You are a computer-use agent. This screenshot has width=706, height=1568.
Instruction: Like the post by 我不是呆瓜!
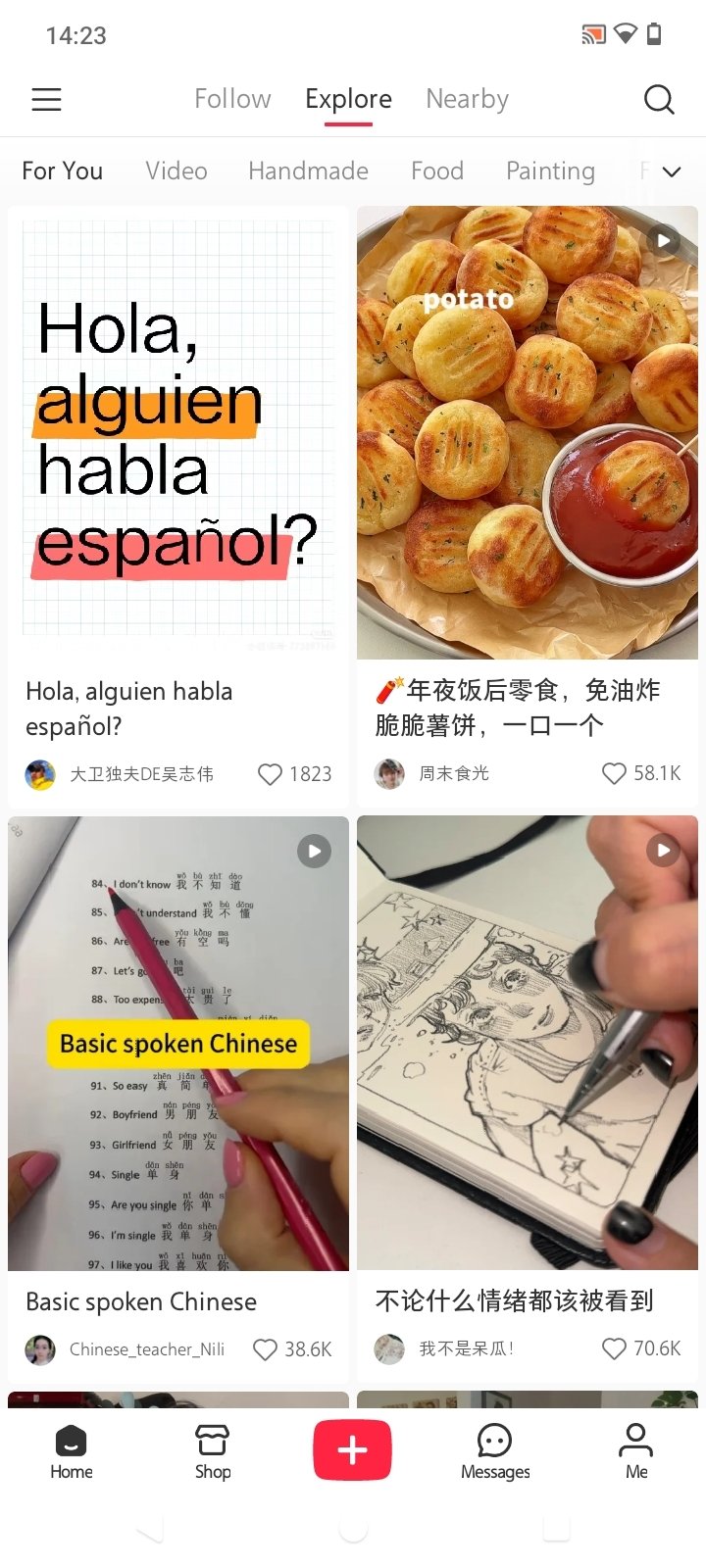(x=614, y=1348)
